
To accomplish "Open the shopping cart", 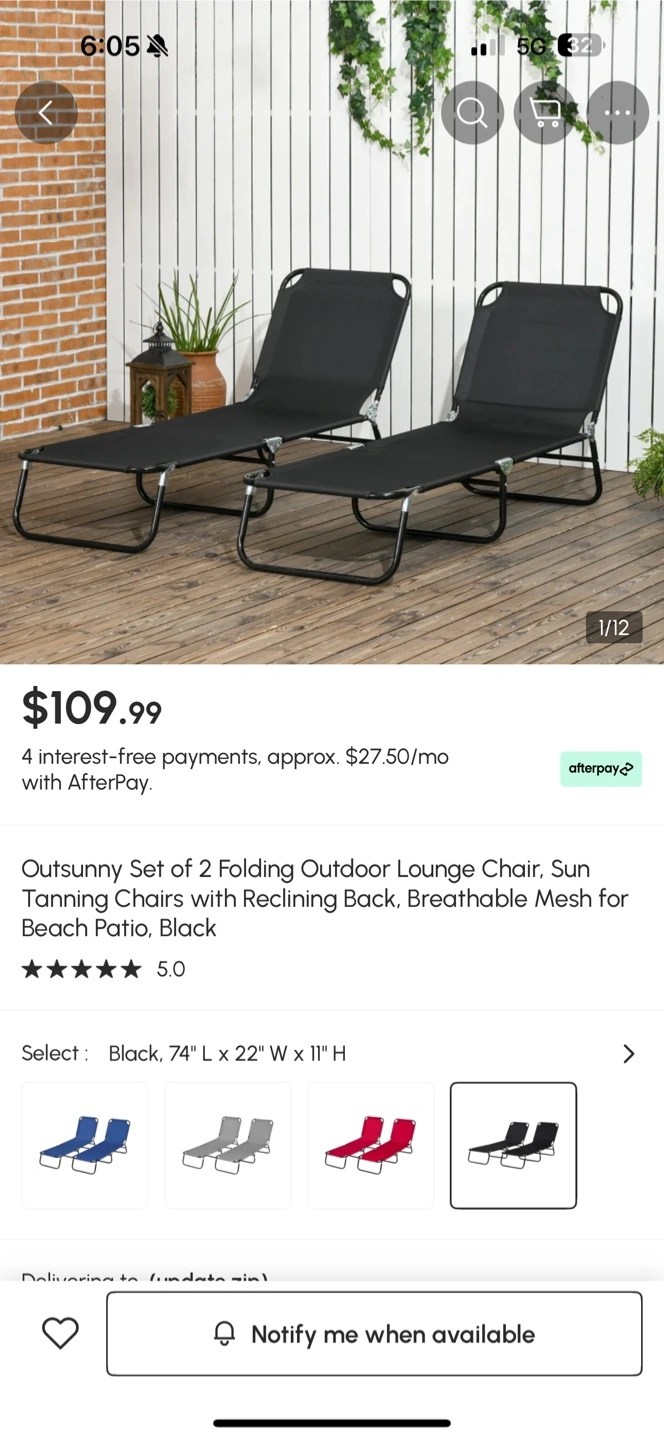I will 545,112.
